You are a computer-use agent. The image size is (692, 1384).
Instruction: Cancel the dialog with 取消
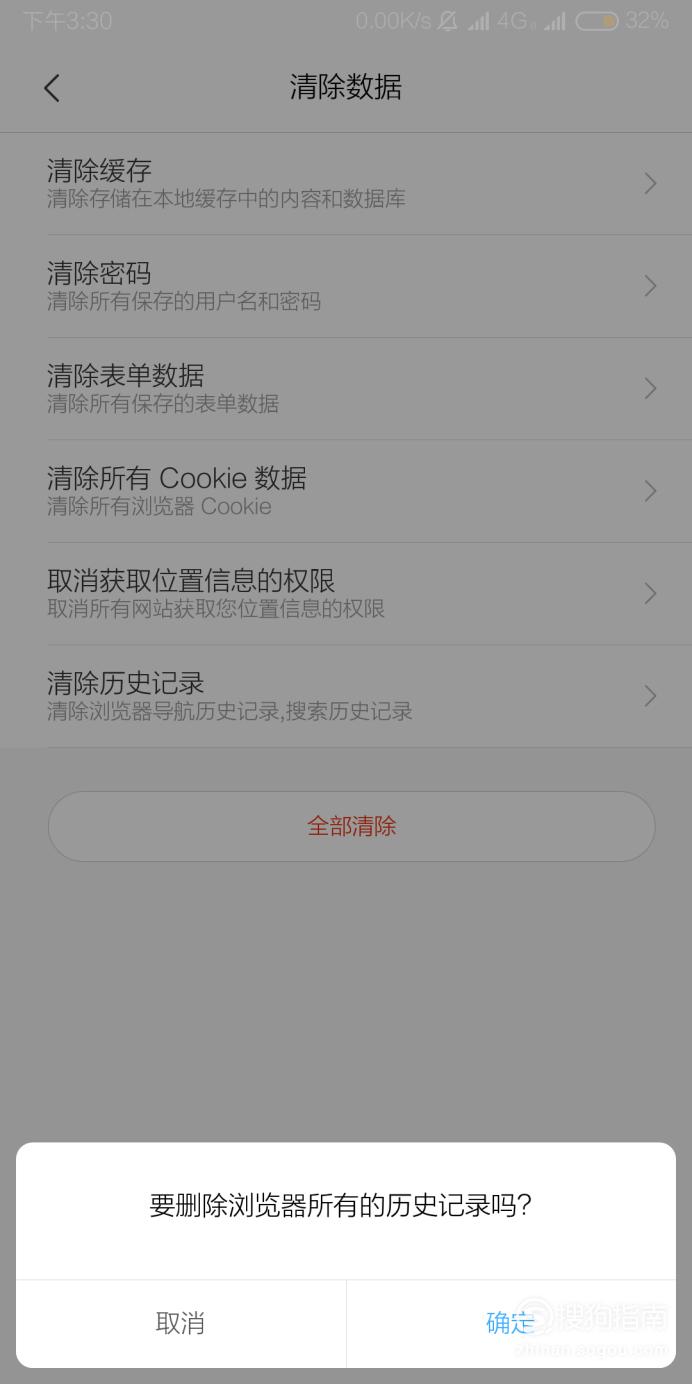point(181,1323)
